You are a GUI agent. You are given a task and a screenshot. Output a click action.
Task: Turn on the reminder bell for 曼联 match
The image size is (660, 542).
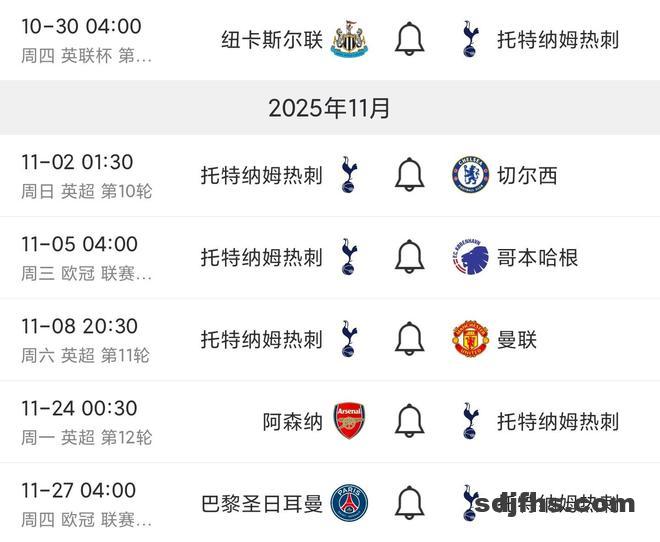[409, 340]
